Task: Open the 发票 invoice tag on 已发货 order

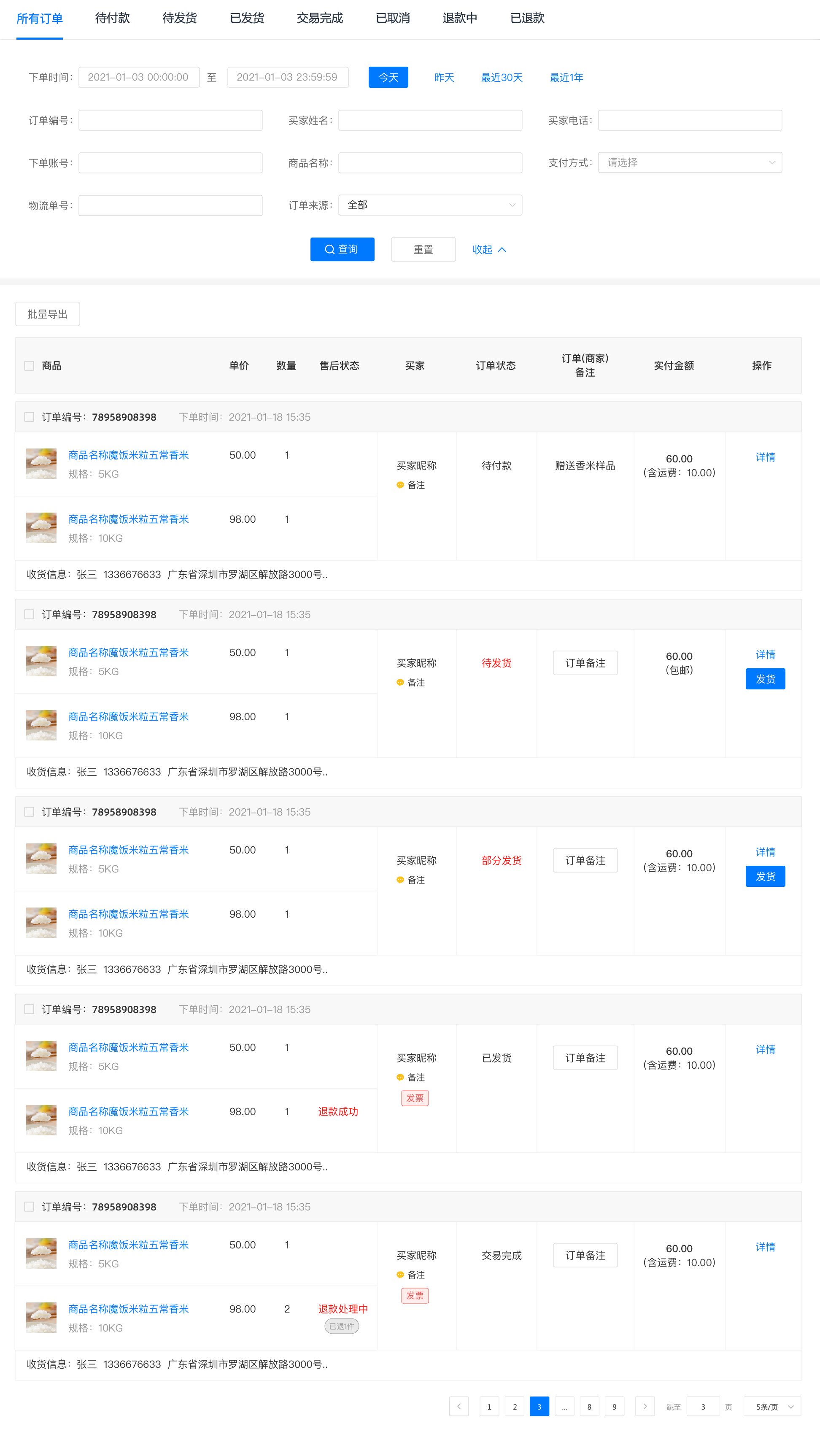Action: coord(415,1098)
